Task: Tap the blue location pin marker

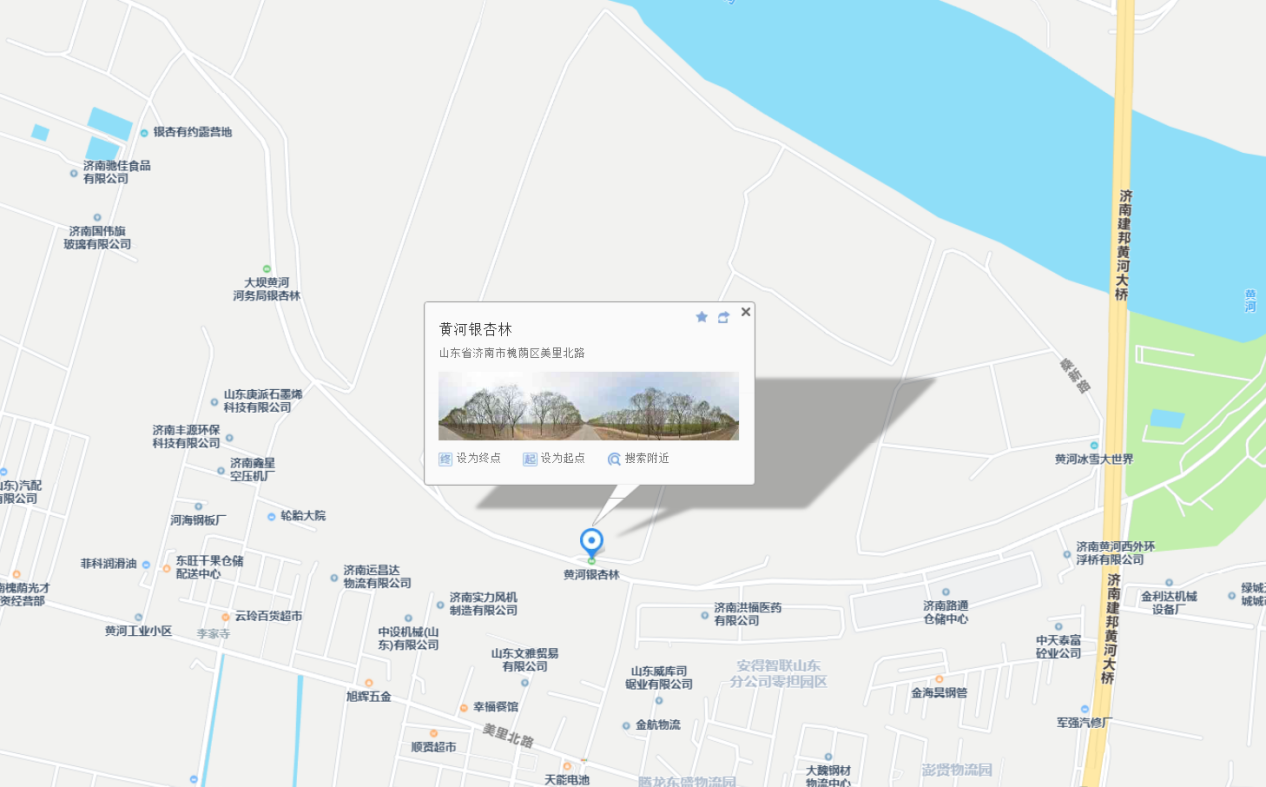Action: 592,543
